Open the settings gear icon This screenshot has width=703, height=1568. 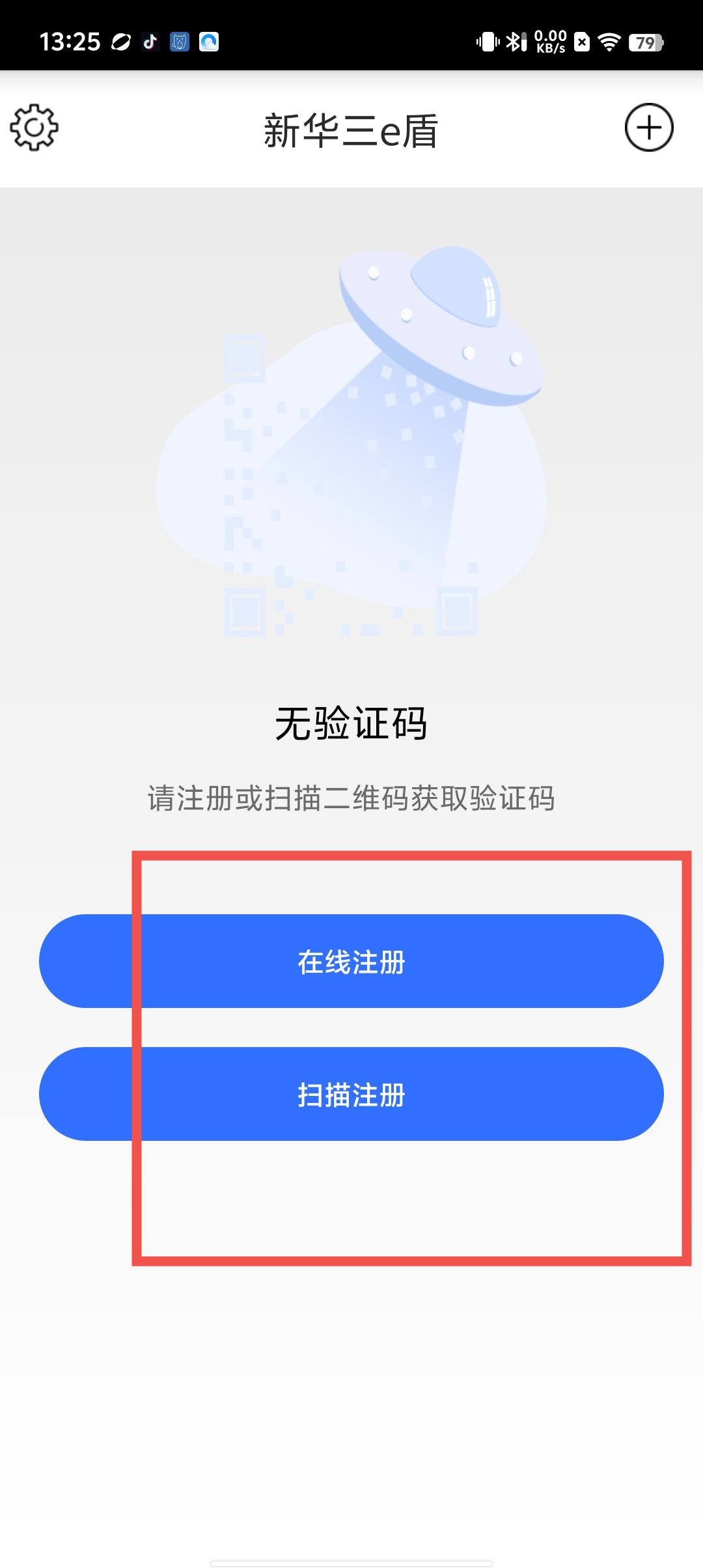point(34,128)
